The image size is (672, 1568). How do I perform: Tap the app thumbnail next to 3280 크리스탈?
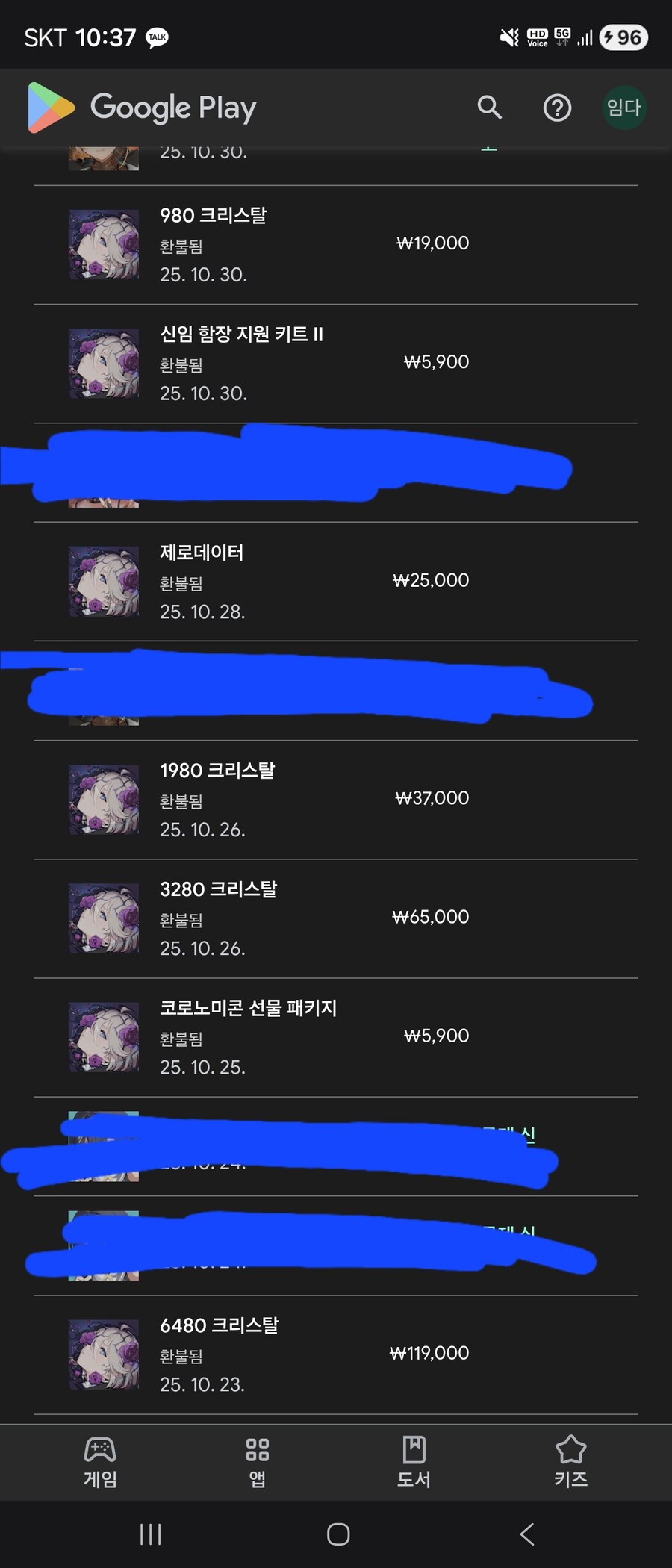103,918
